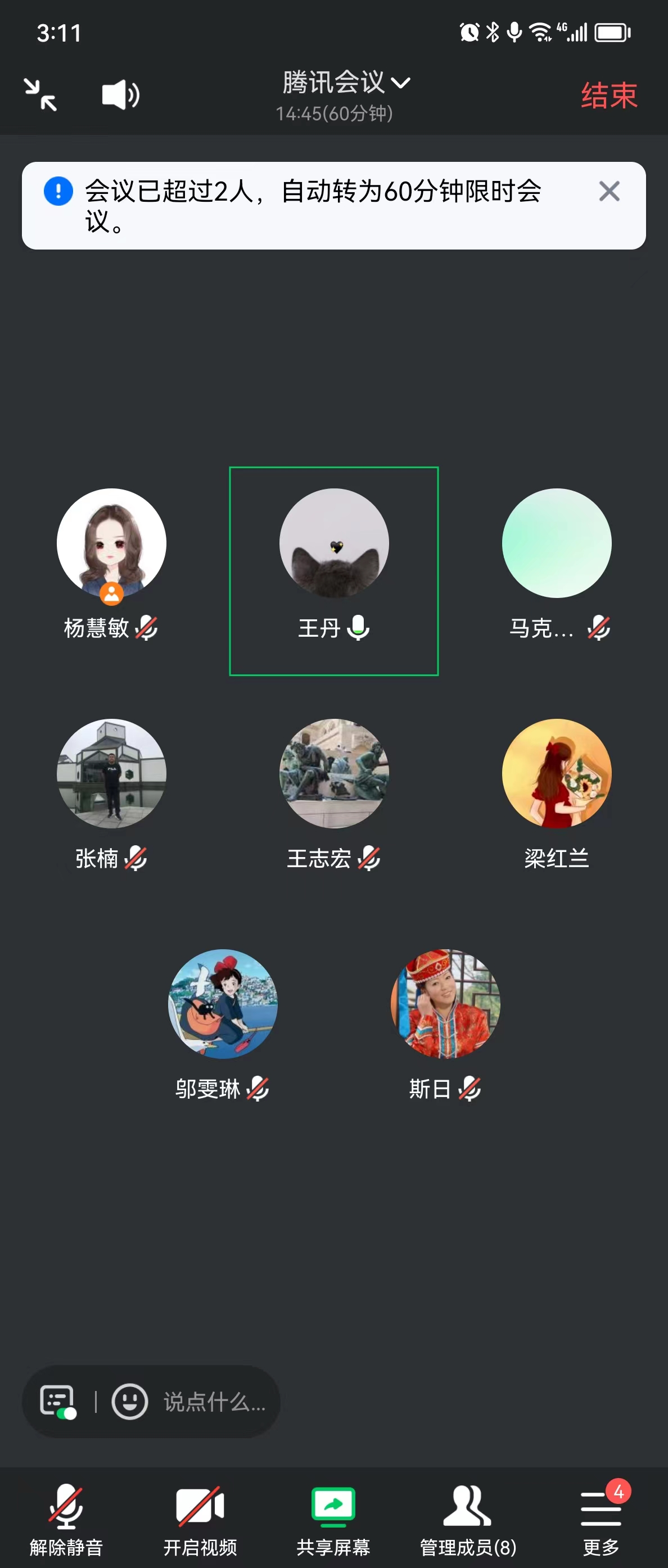The image size is (668, 1568).
Task: Select participant 王丹
Action: tap(333, 543)
